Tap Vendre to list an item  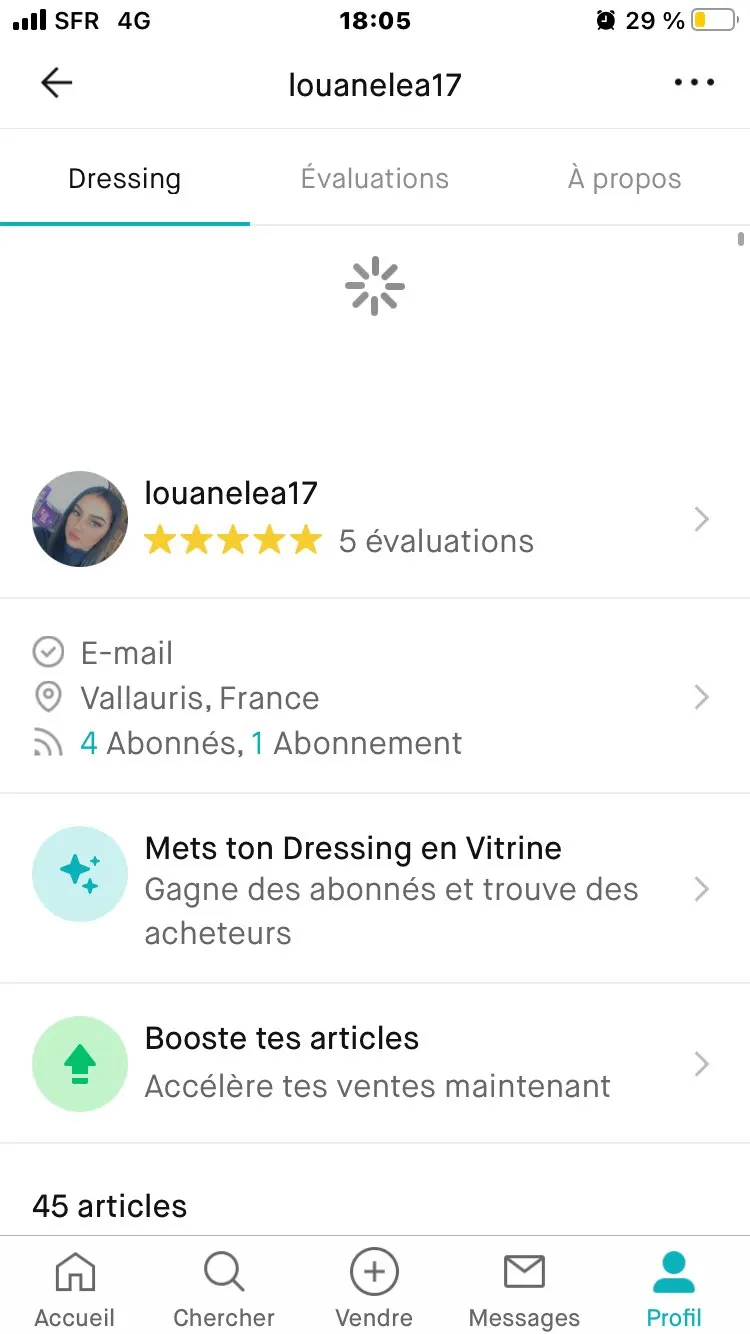374,1290
